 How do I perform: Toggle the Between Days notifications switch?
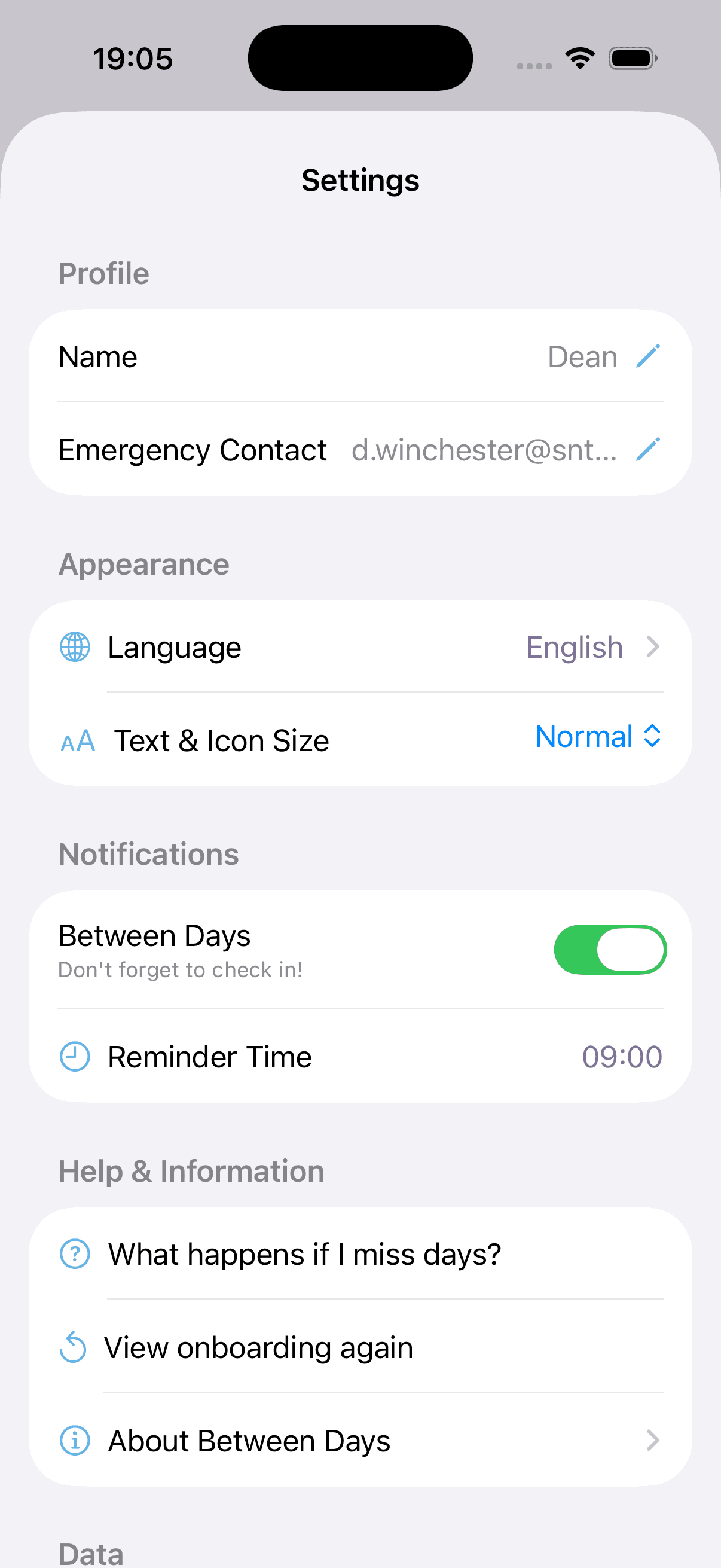click(610, 950)
